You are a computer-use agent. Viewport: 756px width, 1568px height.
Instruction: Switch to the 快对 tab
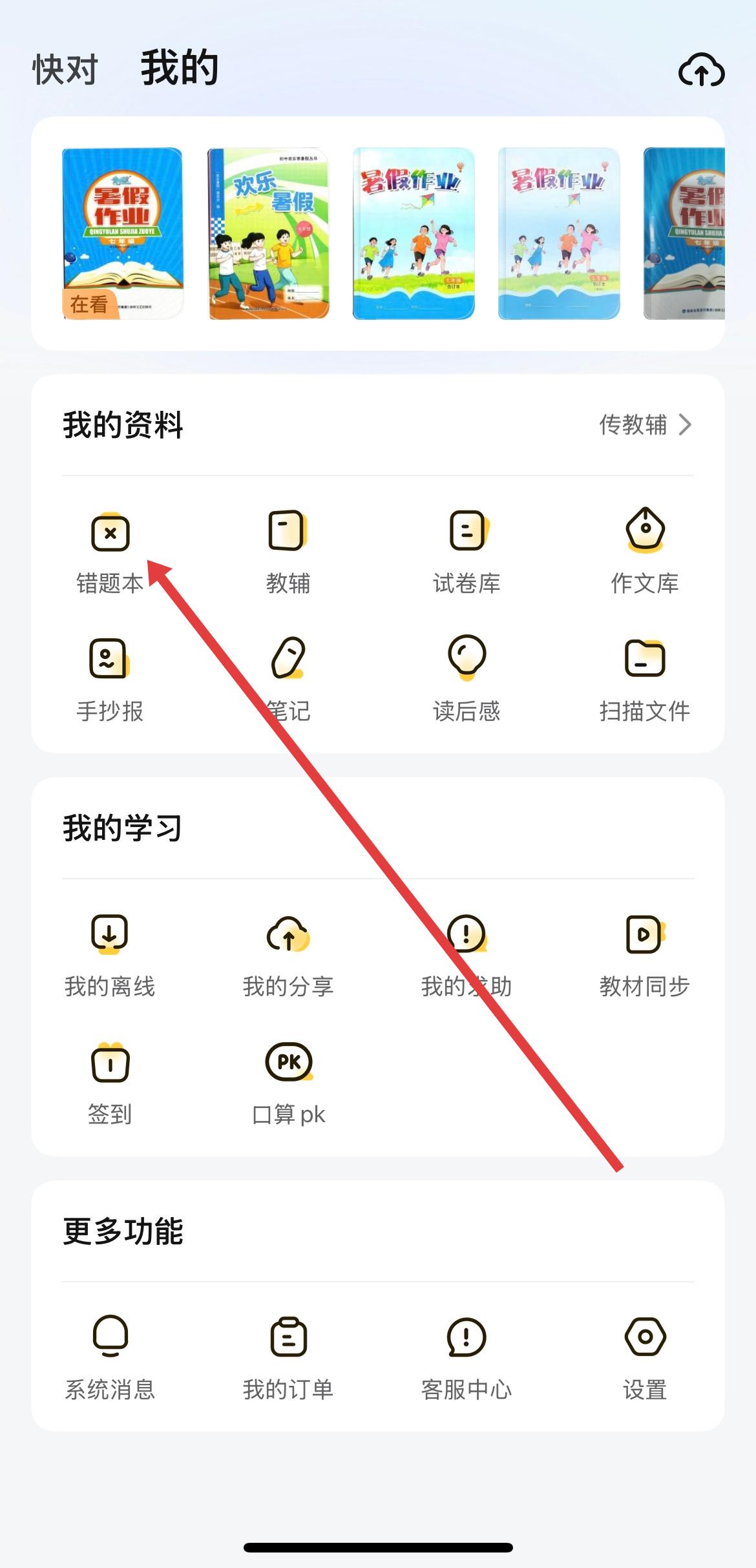[65, 70]
